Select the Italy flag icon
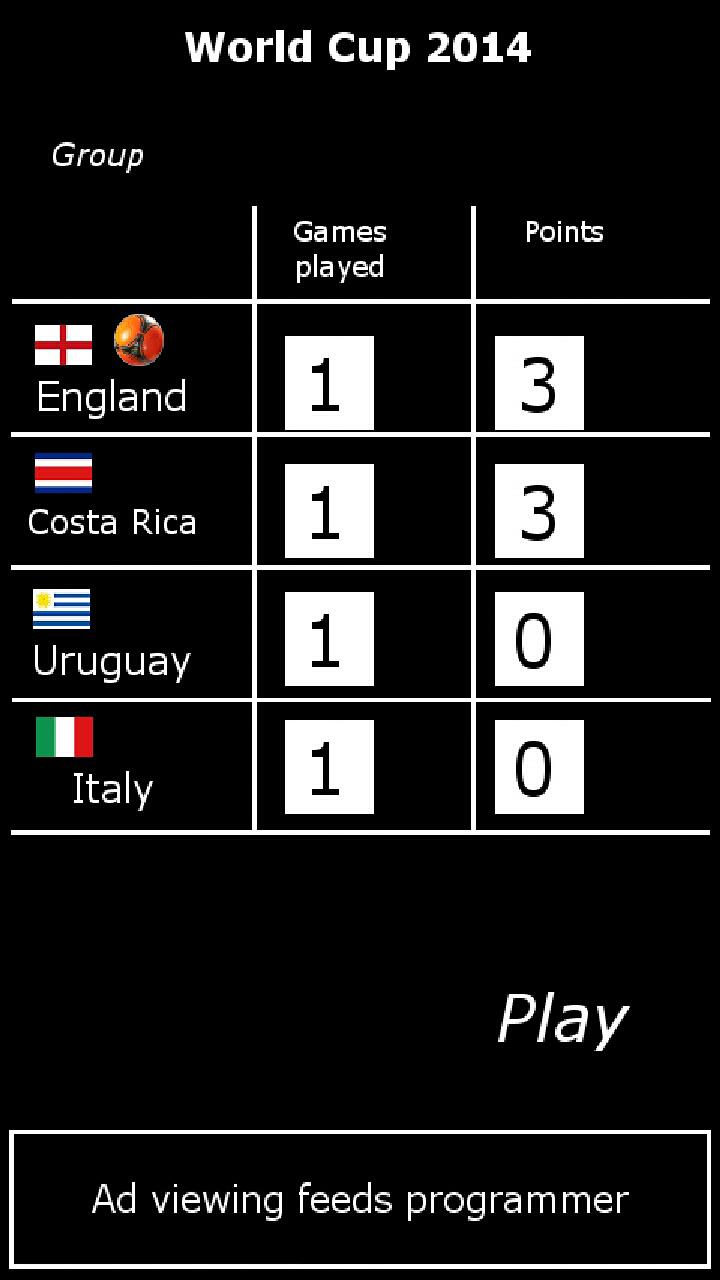 point(64,737)
